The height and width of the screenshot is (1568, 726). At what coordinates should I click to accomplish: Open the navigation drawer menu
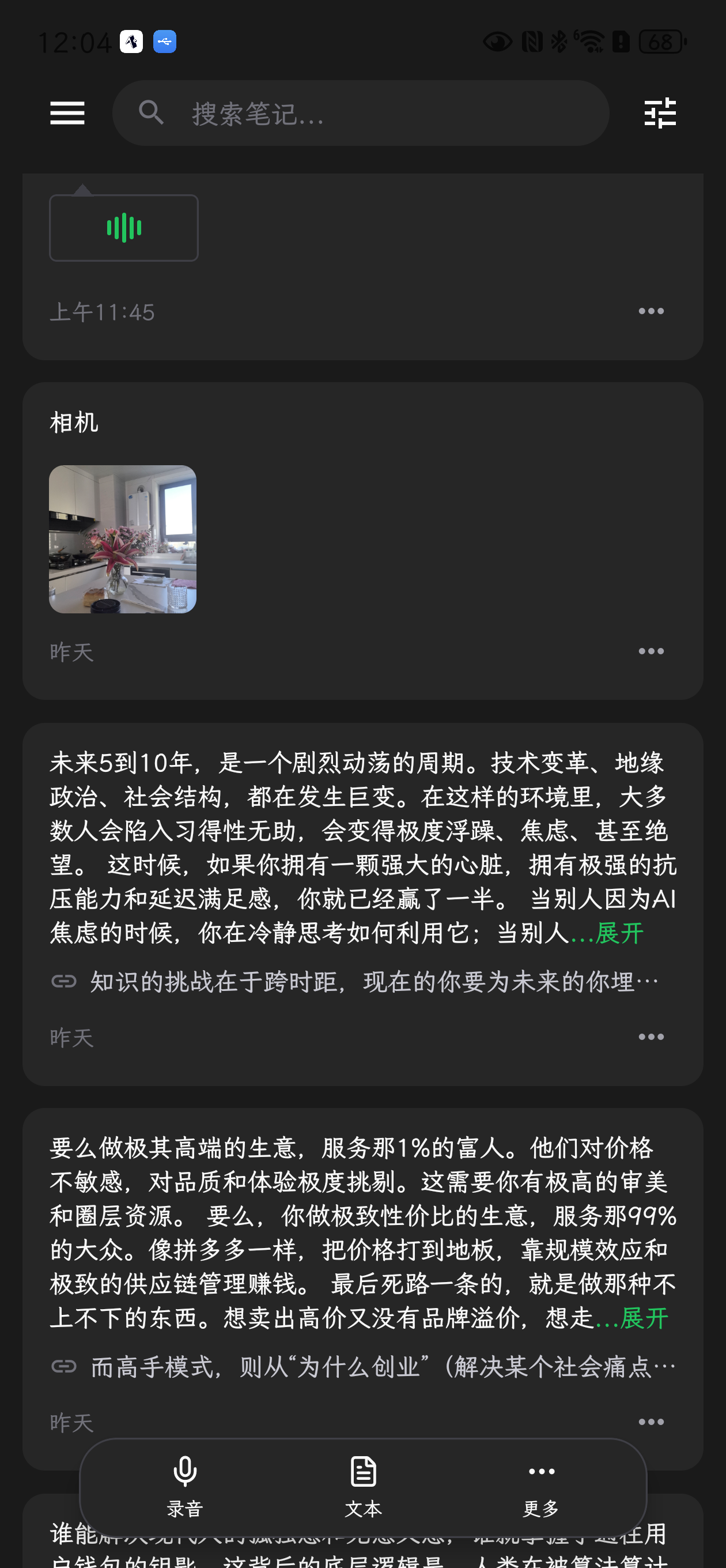[67, 113]
